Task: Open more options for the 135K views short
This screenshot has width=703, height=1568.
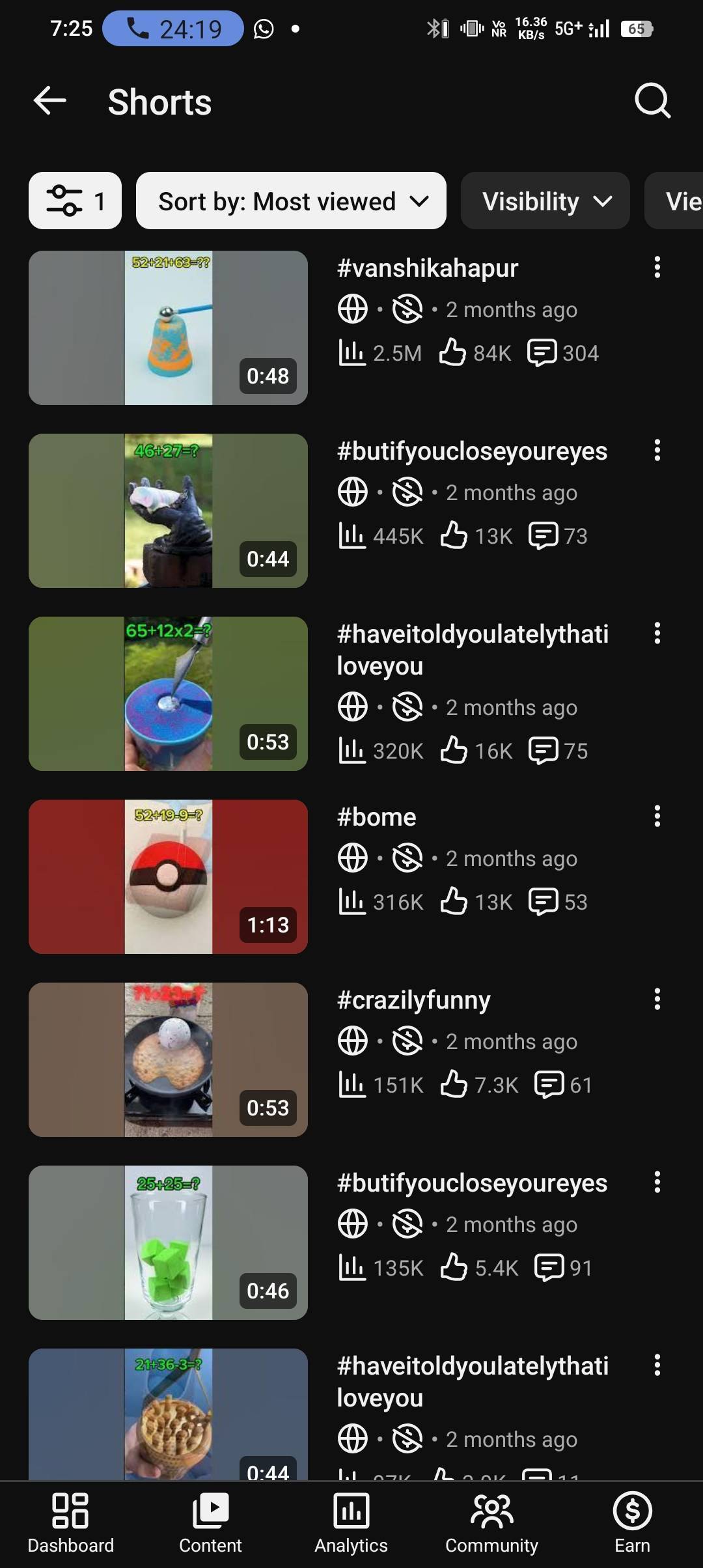Action: [x=657, y=1182]
